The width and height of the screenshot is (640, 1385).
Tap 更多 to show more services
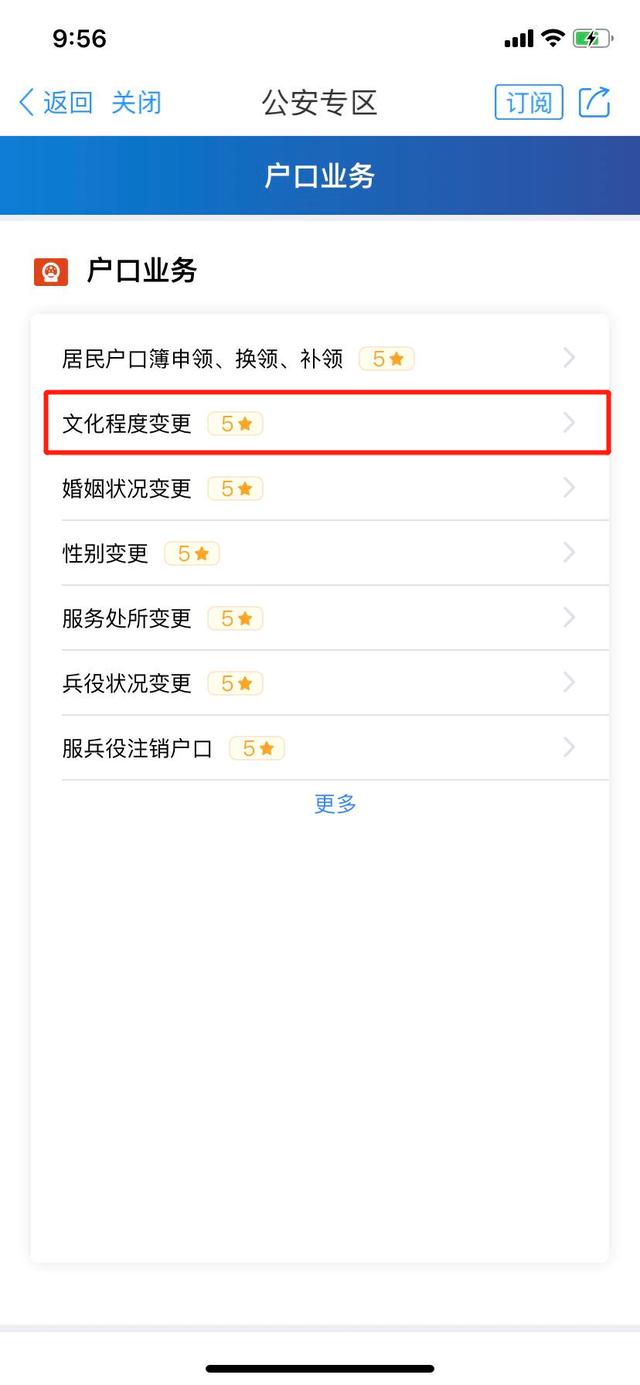[x=335, y=804]
